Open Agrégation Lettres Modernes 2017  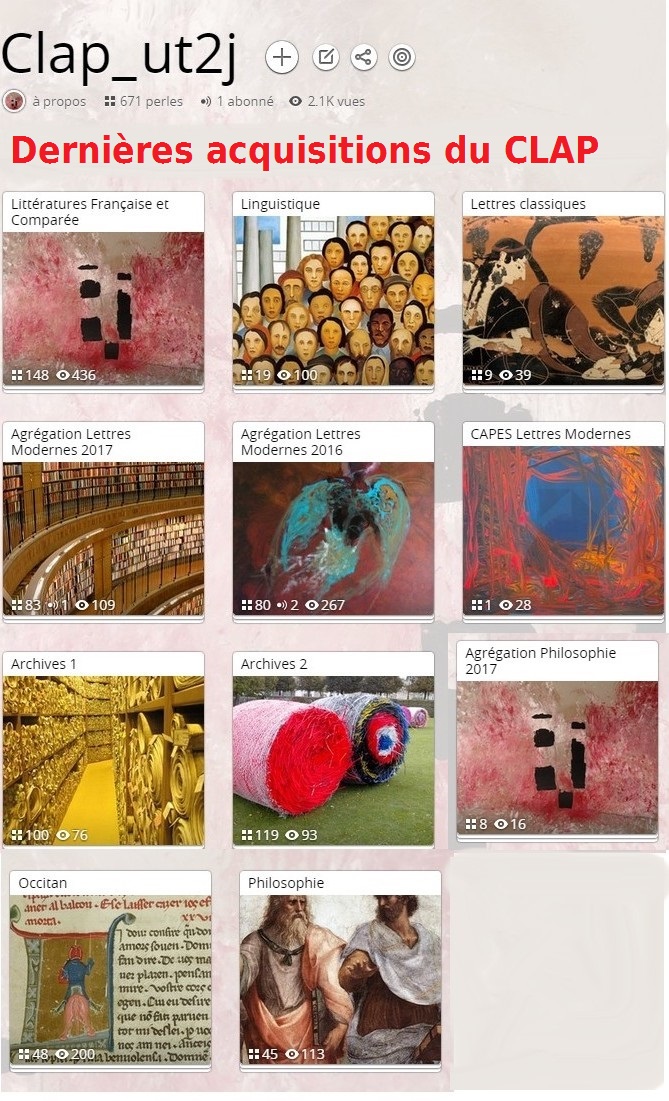click(103, 530)
